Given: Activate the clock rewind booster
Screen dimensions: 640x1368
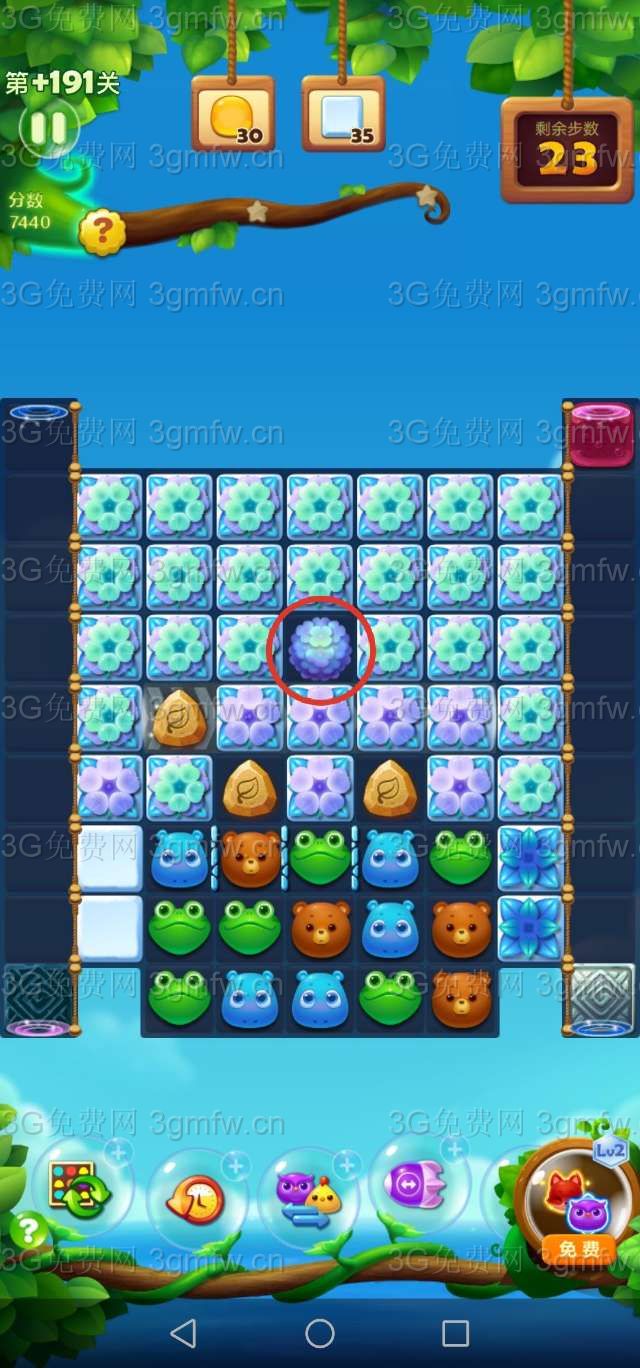Looking at the screenshot, I should pos(196,1195).
